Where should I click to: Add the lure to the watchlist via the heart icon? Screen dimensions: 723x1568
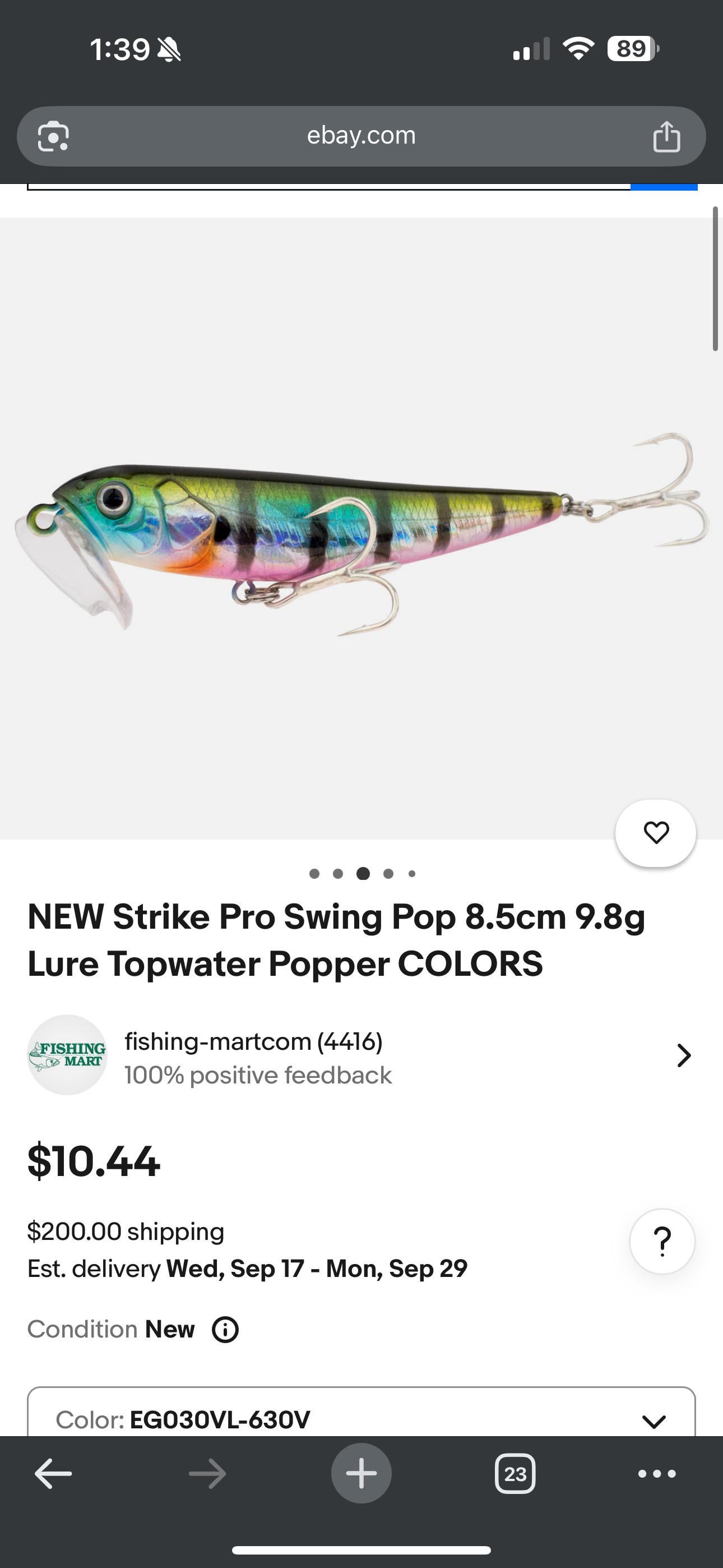pos(655,833)
